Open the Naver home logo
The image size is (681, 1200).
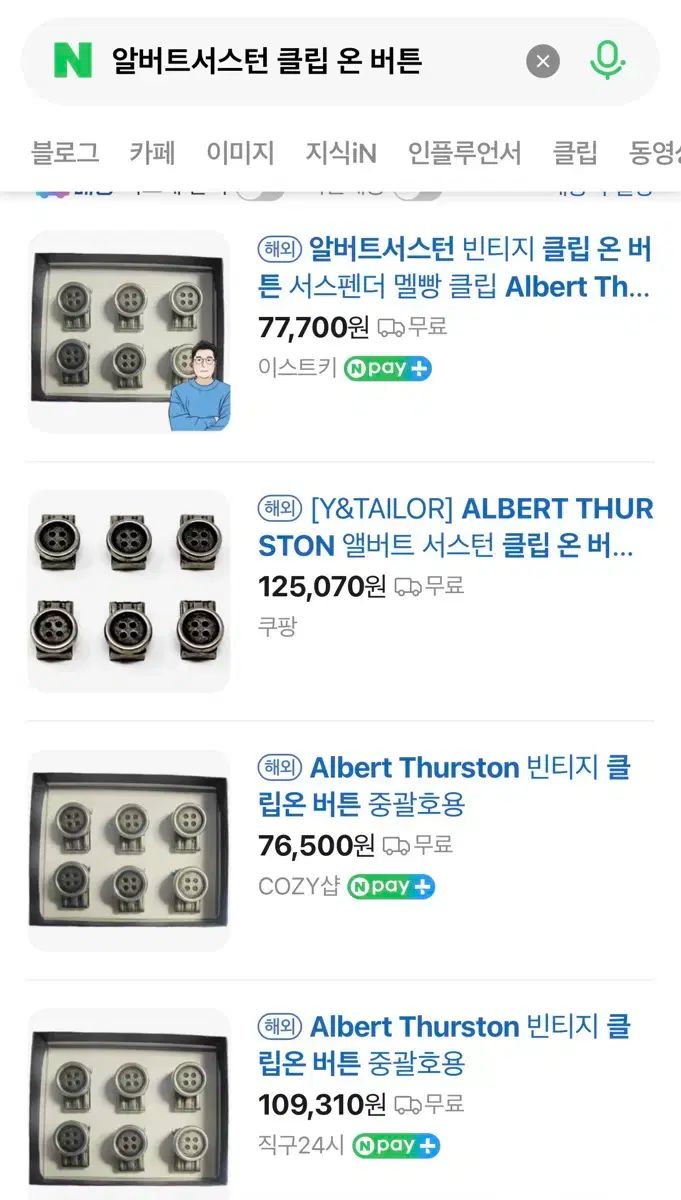73,62
